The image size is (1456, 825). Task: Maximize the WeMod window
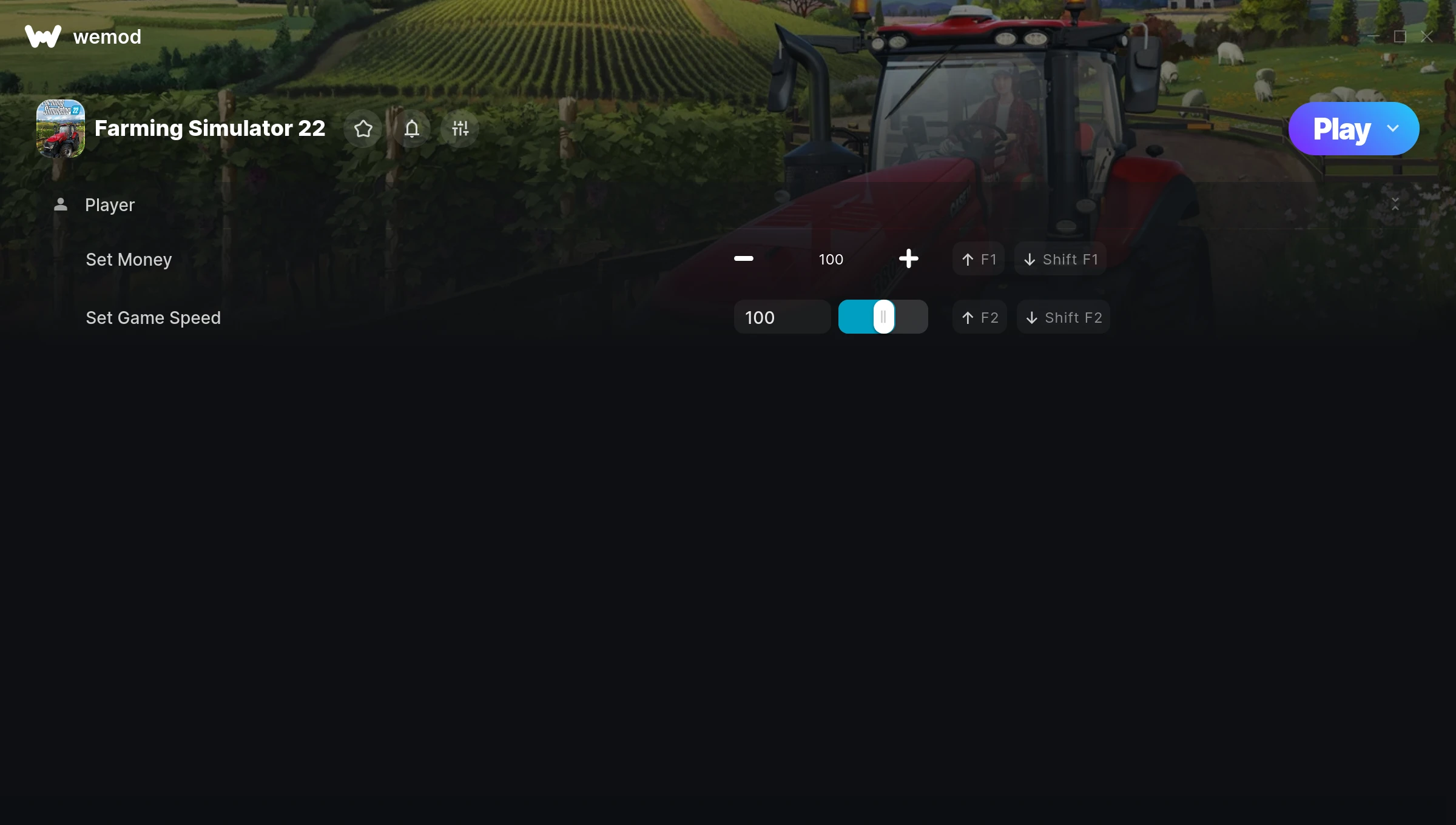tap(1400, 37)
